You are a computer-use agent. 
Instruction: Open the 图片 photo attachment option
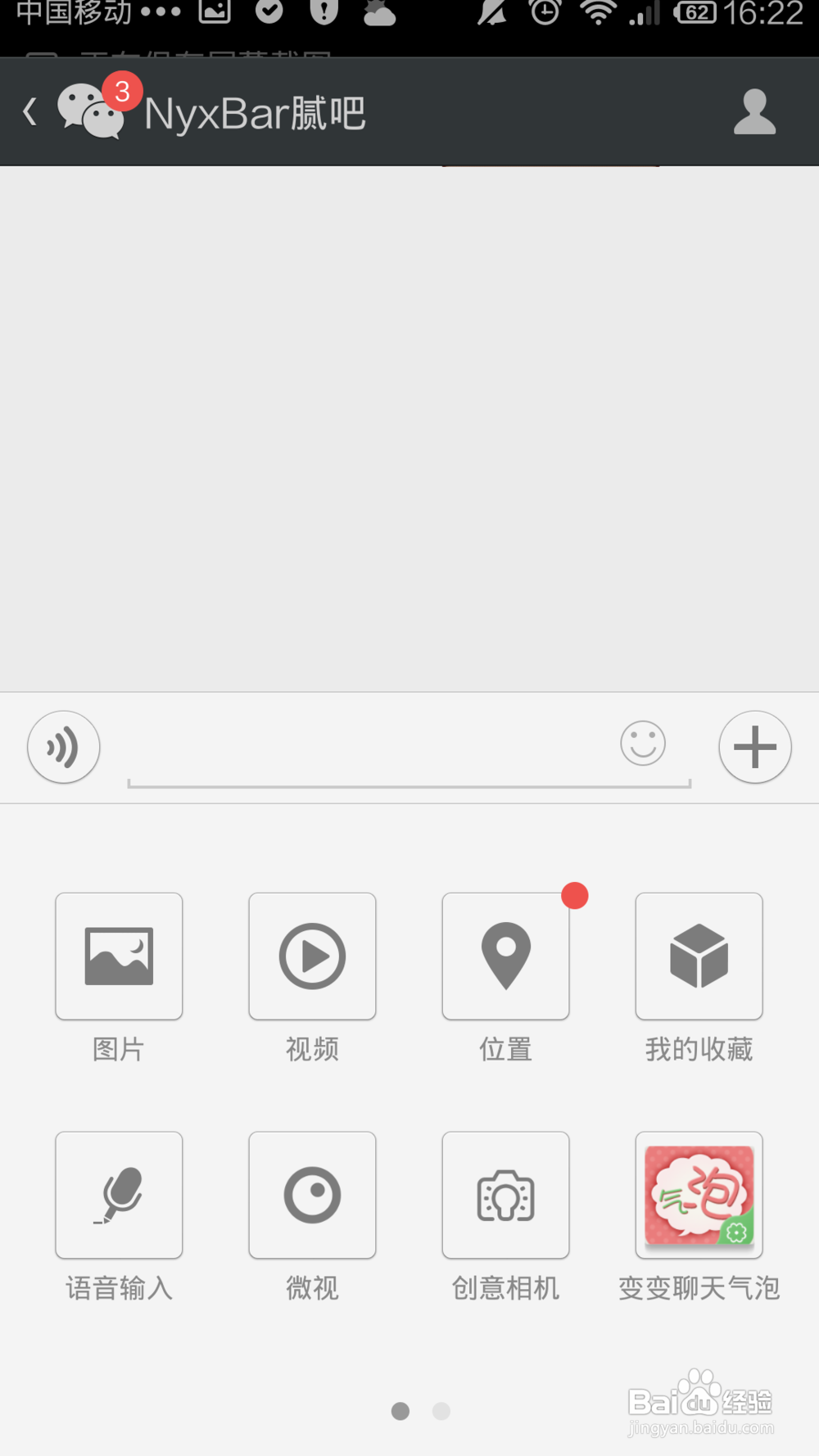[118, 956]
